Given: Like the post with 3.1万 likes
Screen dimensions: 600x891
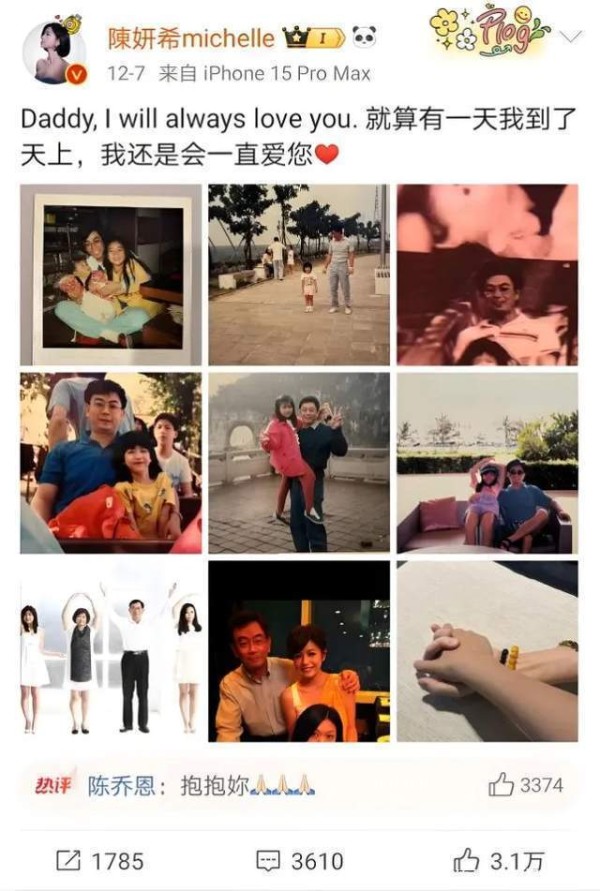Looking at the screenshot, I should point(500,860).
